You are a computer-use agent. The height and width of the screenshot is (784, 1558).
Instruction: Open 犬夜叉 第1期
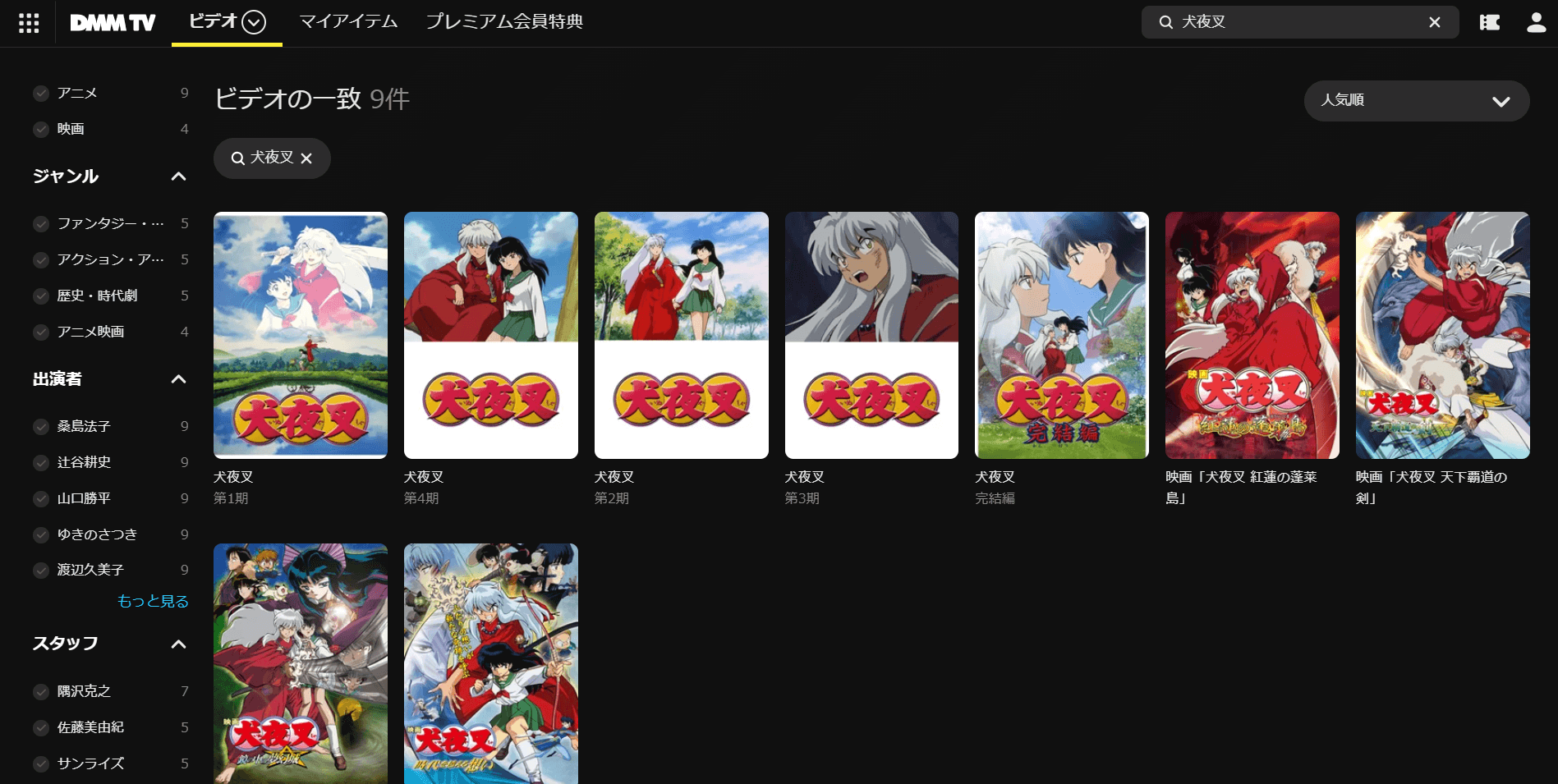[300, 335]
